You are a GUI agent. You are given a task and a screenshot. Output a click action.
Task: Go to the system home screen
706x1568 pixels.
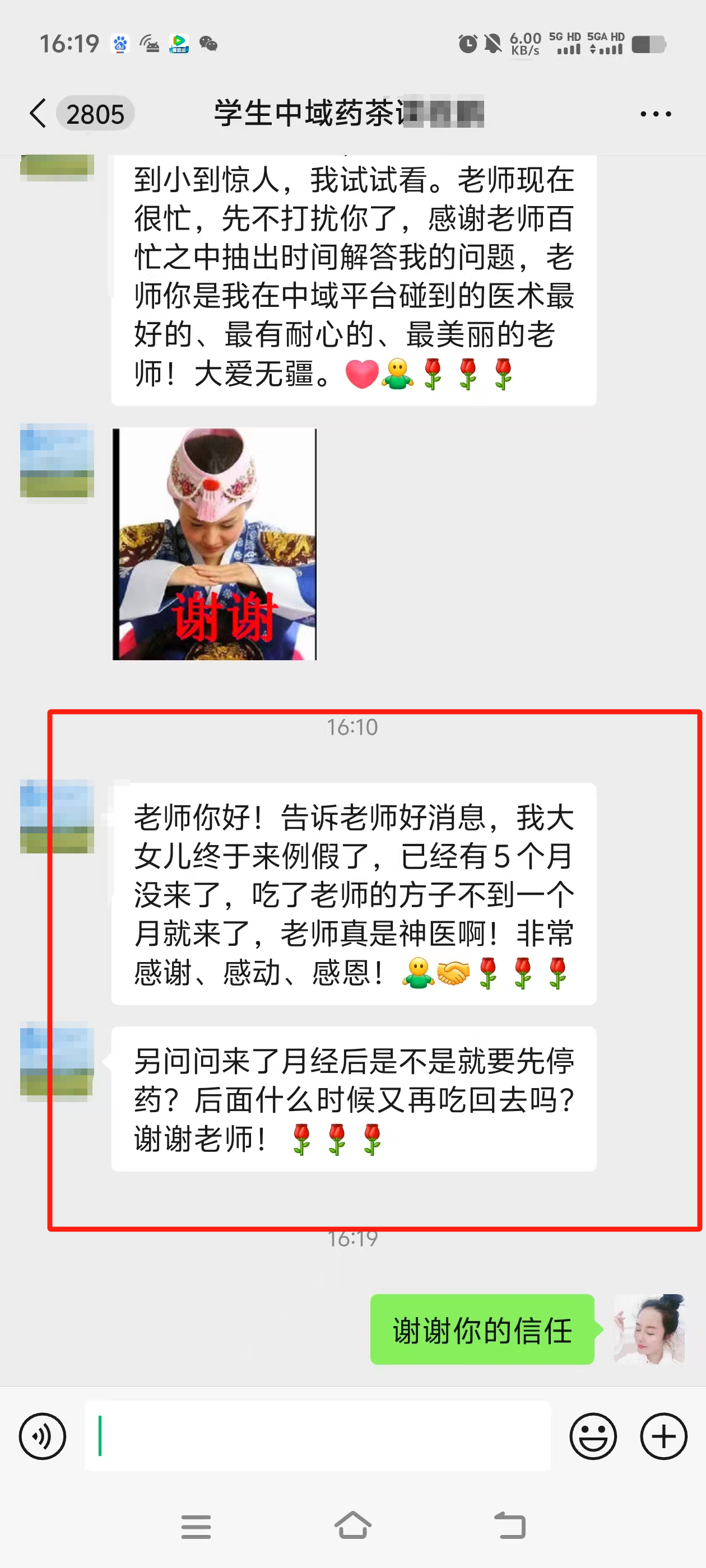tap(352, 1525)
